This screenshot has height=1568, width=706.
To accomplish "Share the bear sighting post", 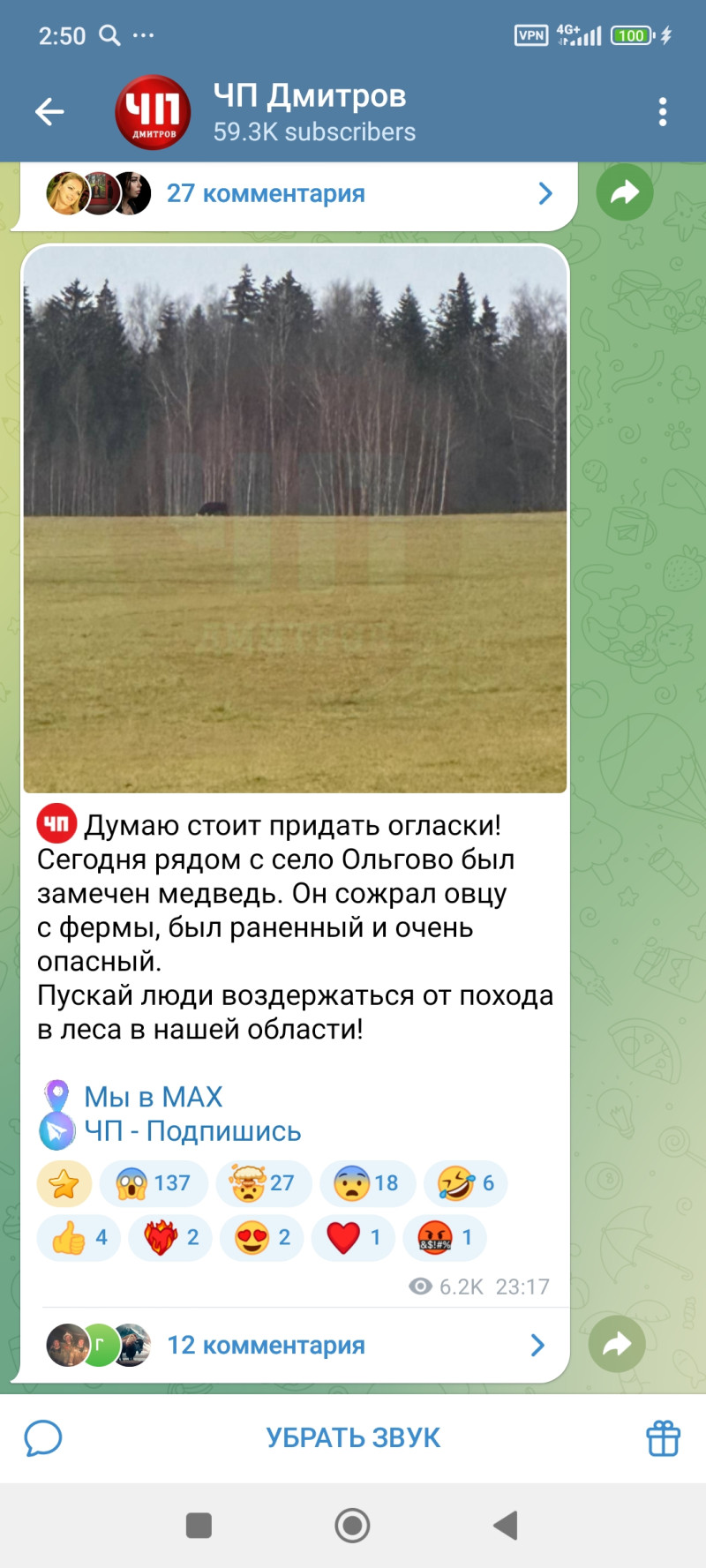I will tap(616, 1344).
